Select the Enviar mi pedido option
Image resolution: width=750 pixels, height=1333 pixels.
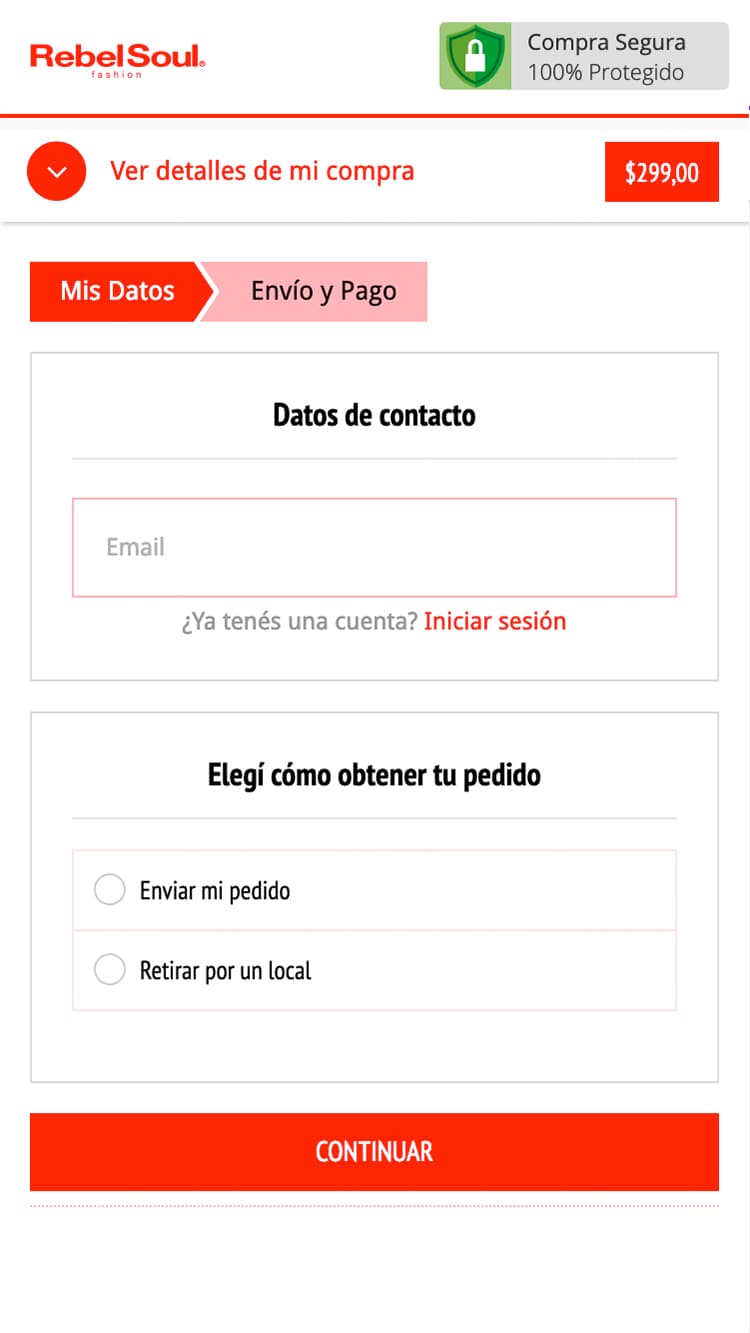point(374,890)
